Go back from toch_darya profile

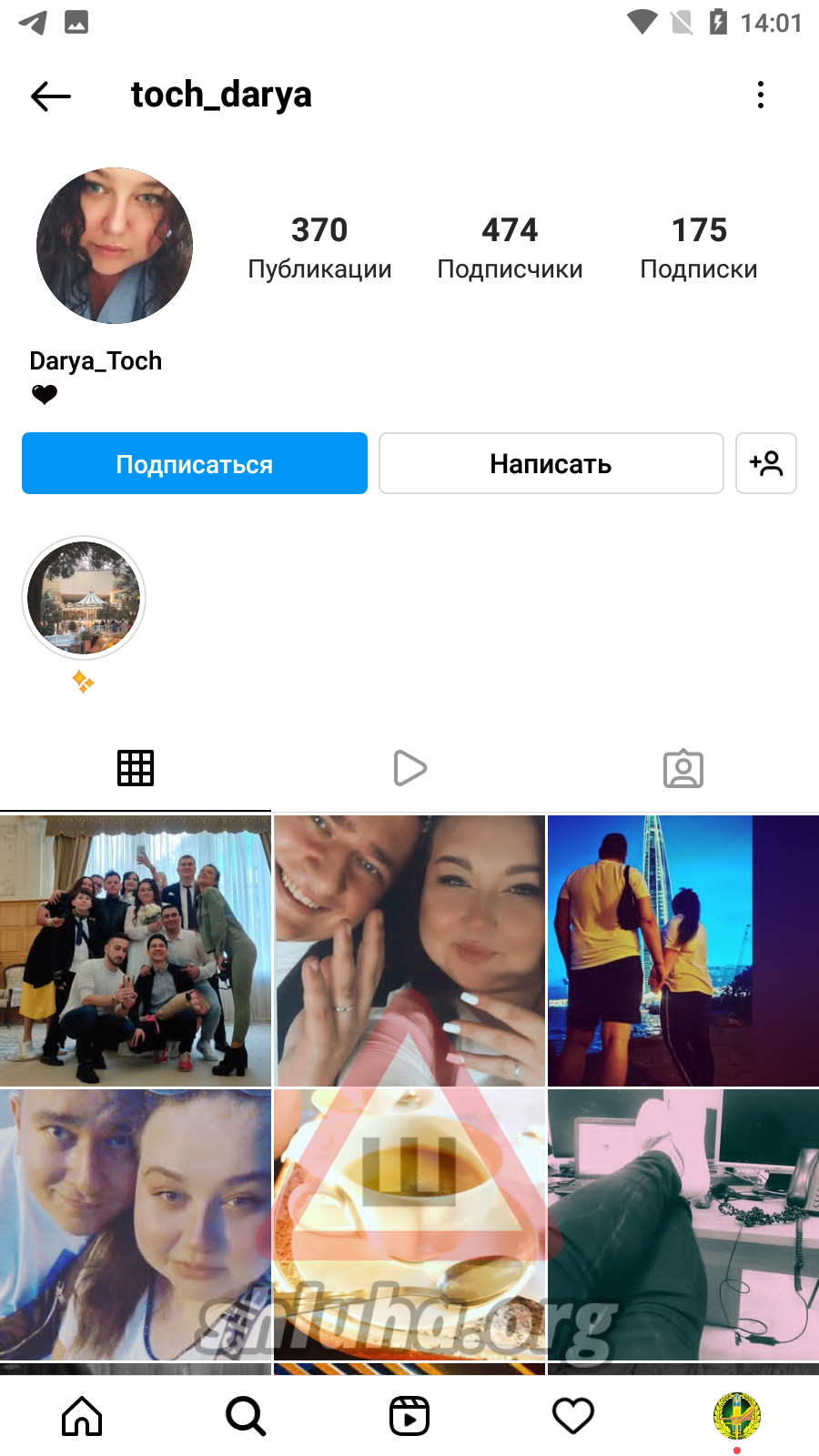pyautogui.click(x=51, y=96)
